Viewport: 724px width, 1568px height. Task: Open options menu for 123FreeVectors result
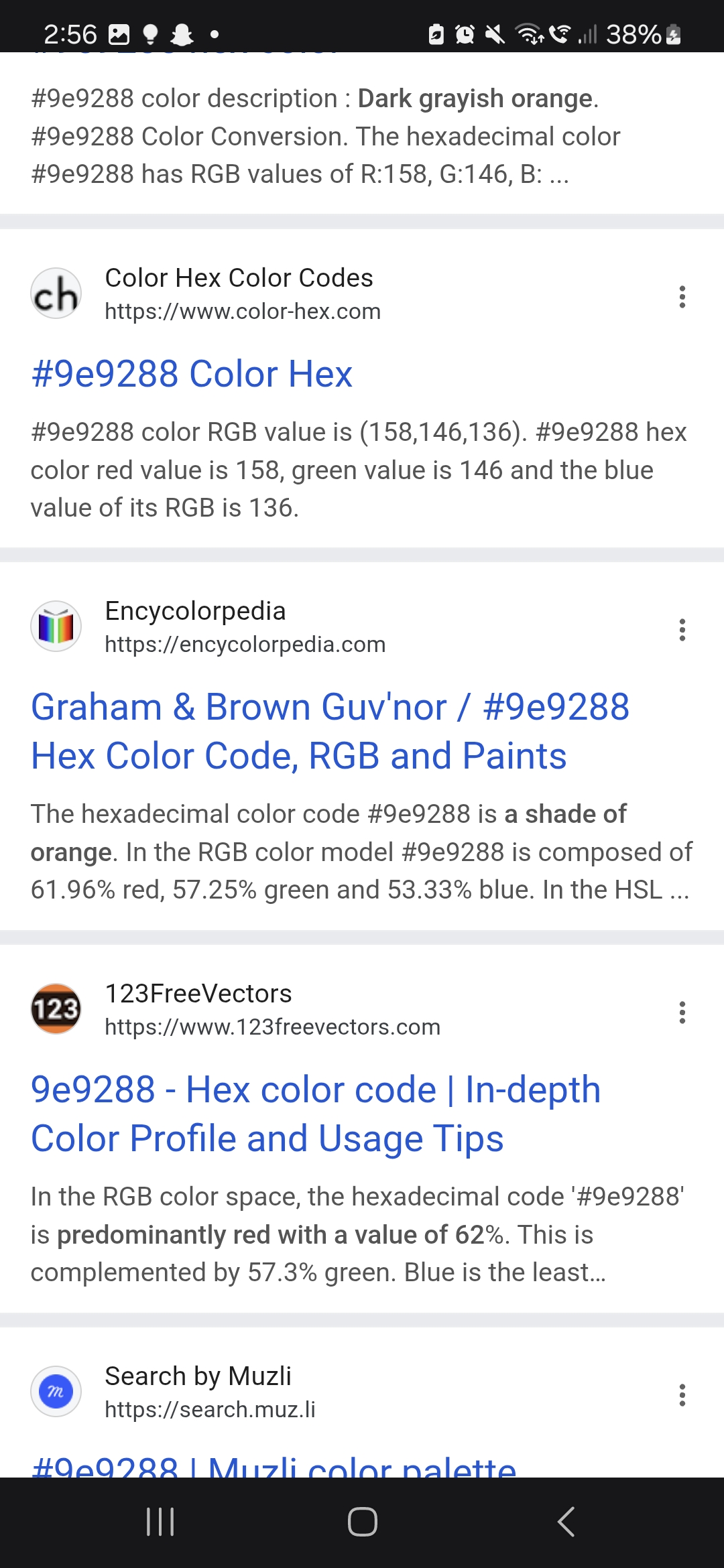682,1012
